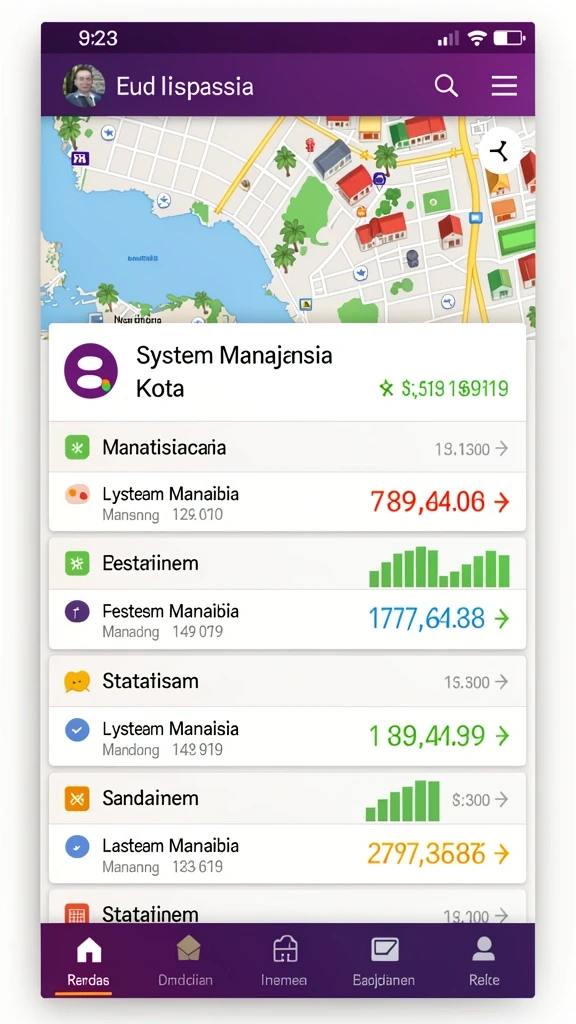Open the Manatisiacaria section arrow
The image size is (576, 1024).
click(x=502, y=449)
